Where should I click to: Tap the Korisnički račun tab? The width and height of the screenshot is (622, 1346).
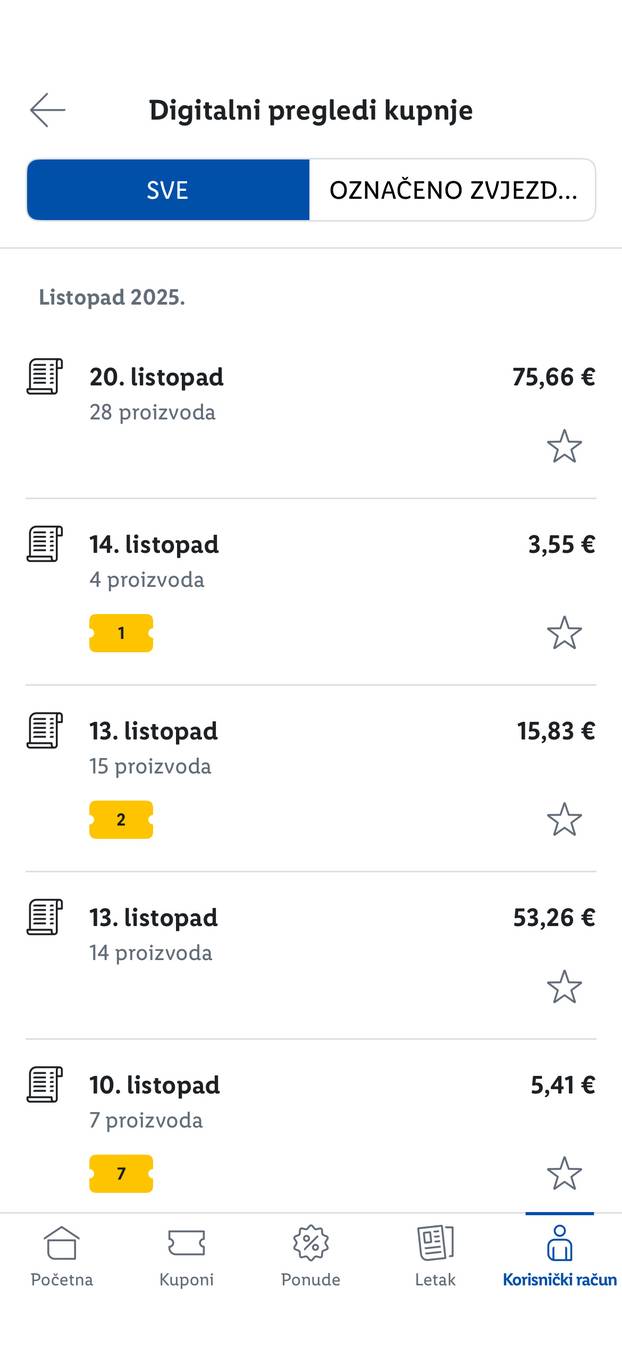tap(559, 1256)
